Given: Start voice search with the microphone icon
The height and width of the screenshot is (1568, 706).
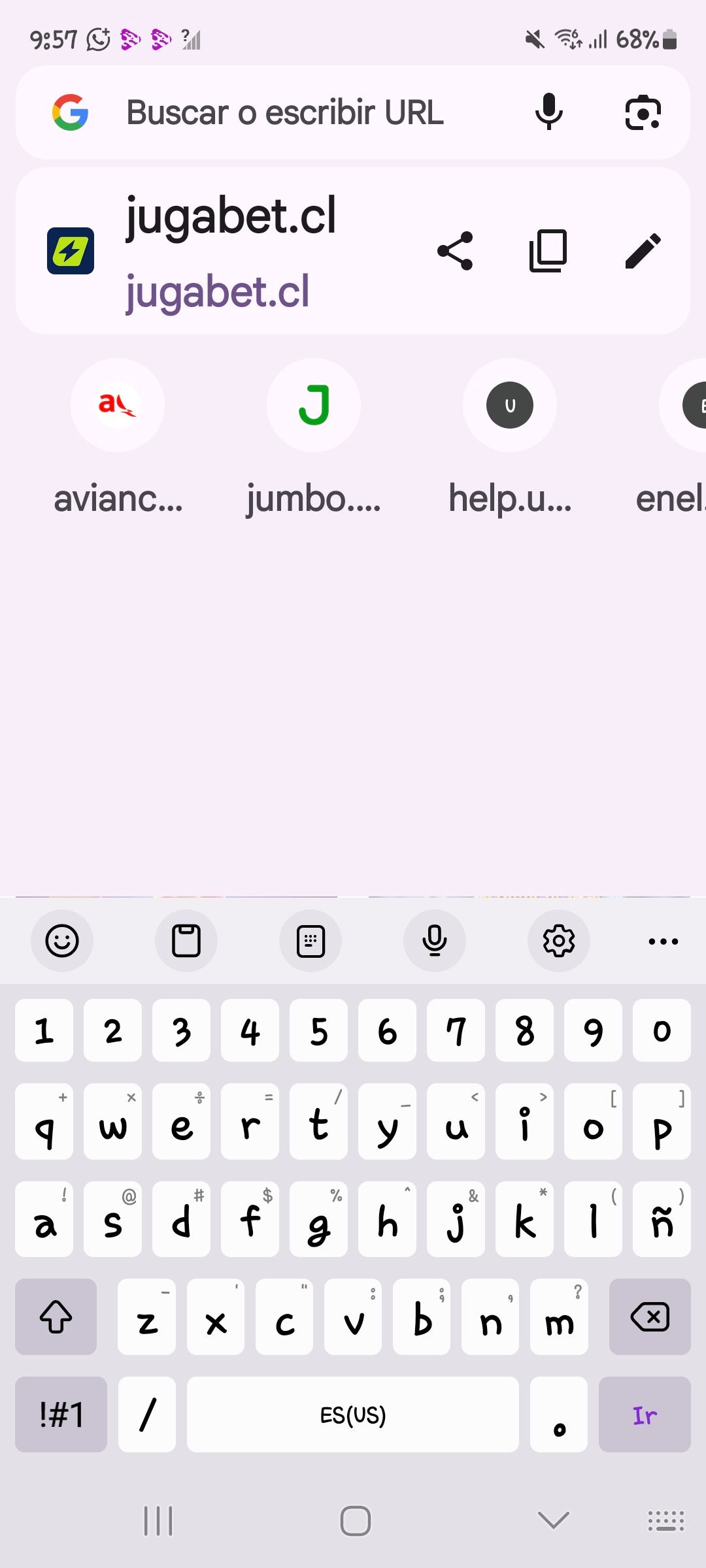Looking at the screenshot, I should click(548, 112).
